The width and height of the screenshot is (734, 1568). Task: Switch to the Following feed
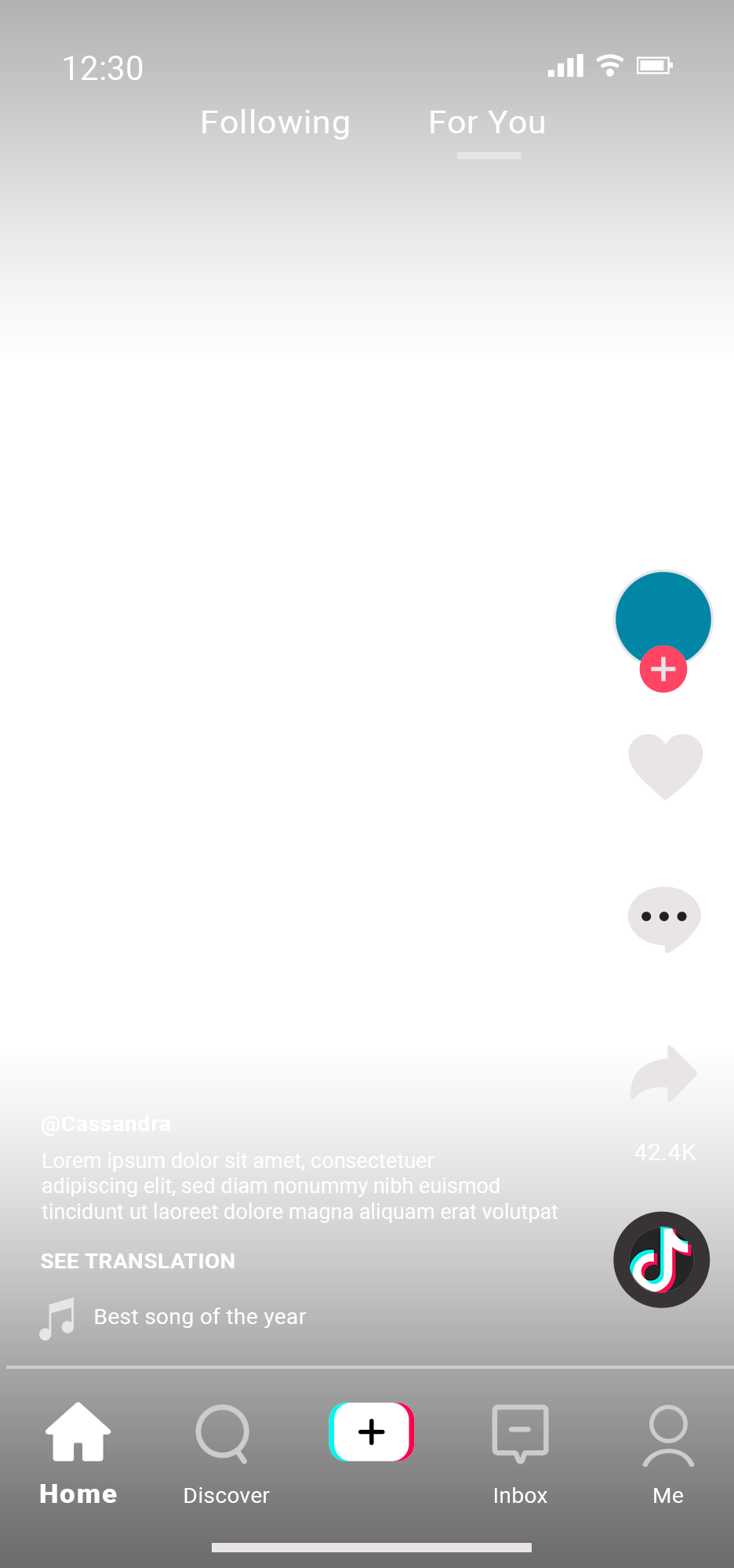pyautogui.click(x=275, y=123)
